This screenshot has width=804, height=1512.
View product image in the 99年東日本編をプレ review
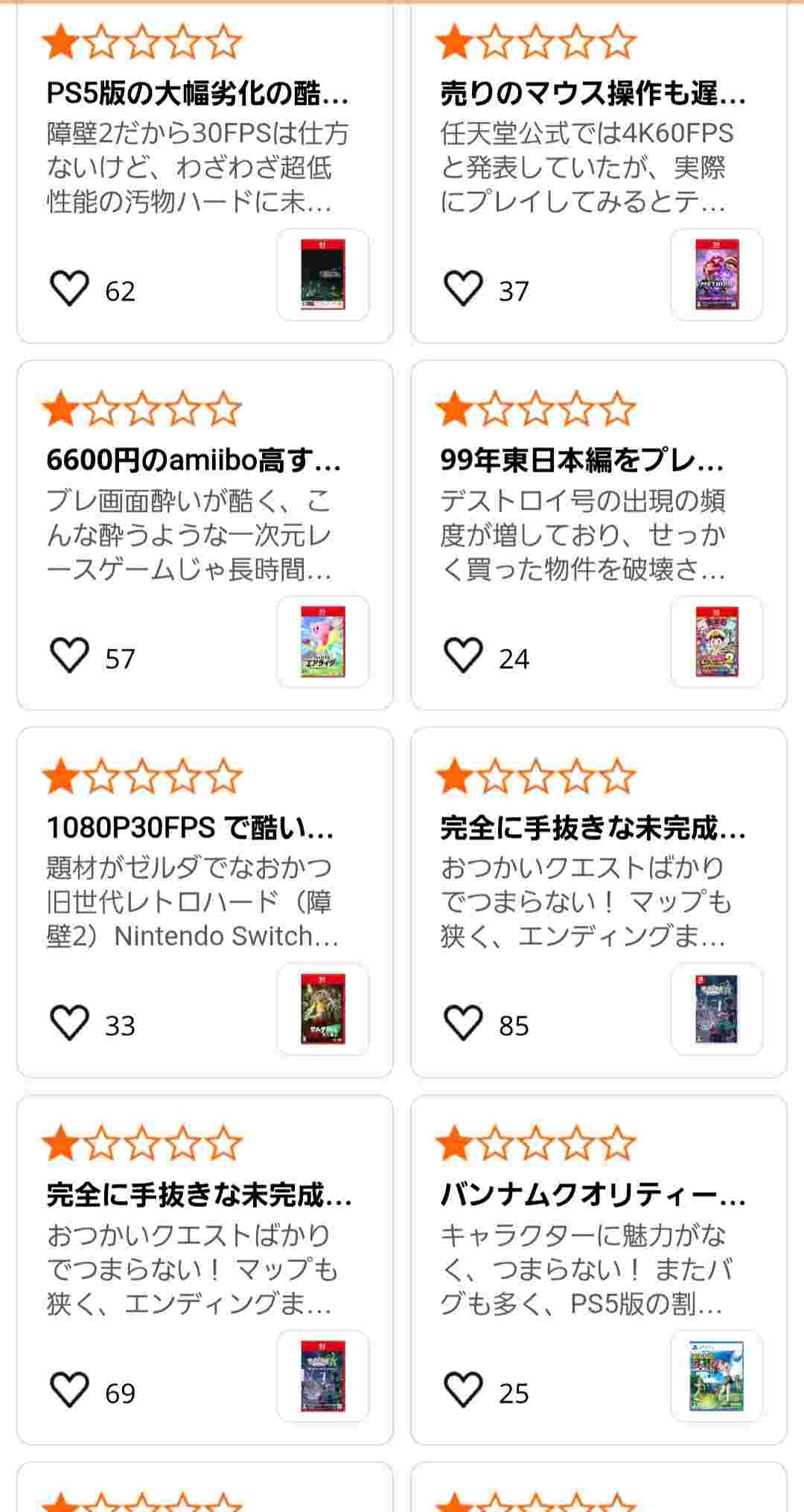717,641
